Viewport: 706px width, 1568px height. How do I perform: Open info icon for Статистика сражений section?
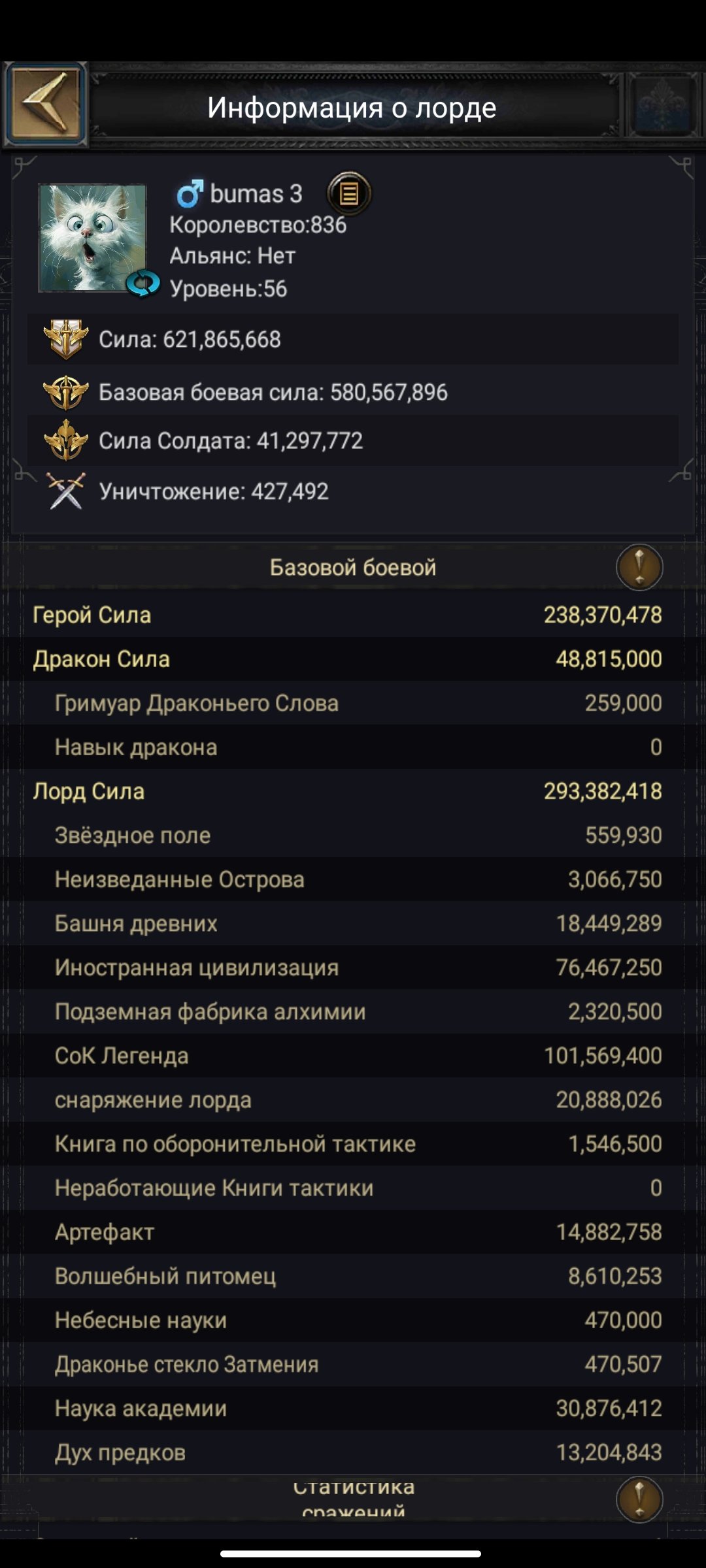639,1499
